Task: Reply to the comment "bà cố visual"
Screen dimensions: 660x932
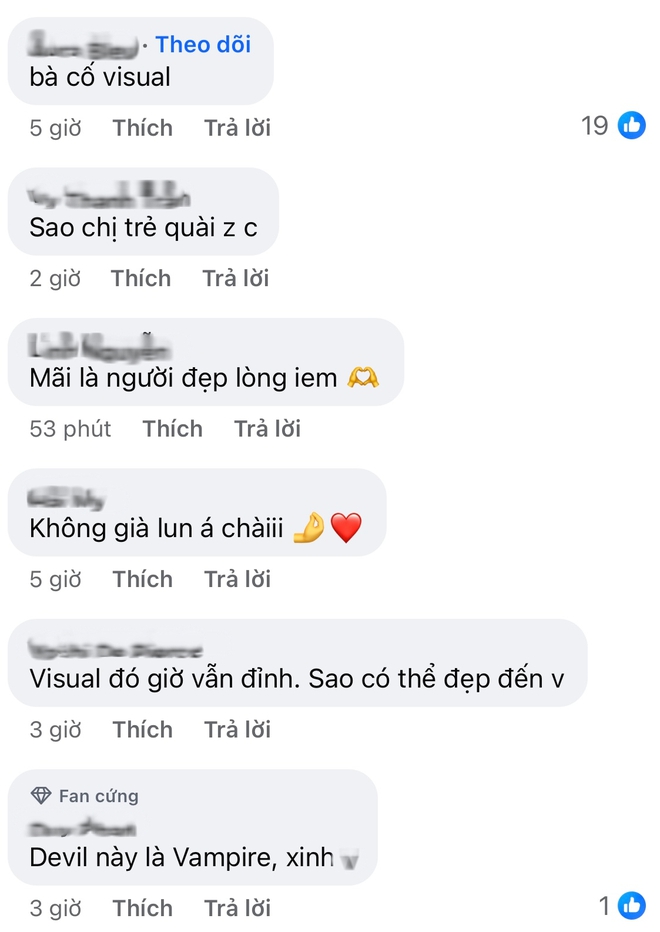Action: [x=237, y=128]
